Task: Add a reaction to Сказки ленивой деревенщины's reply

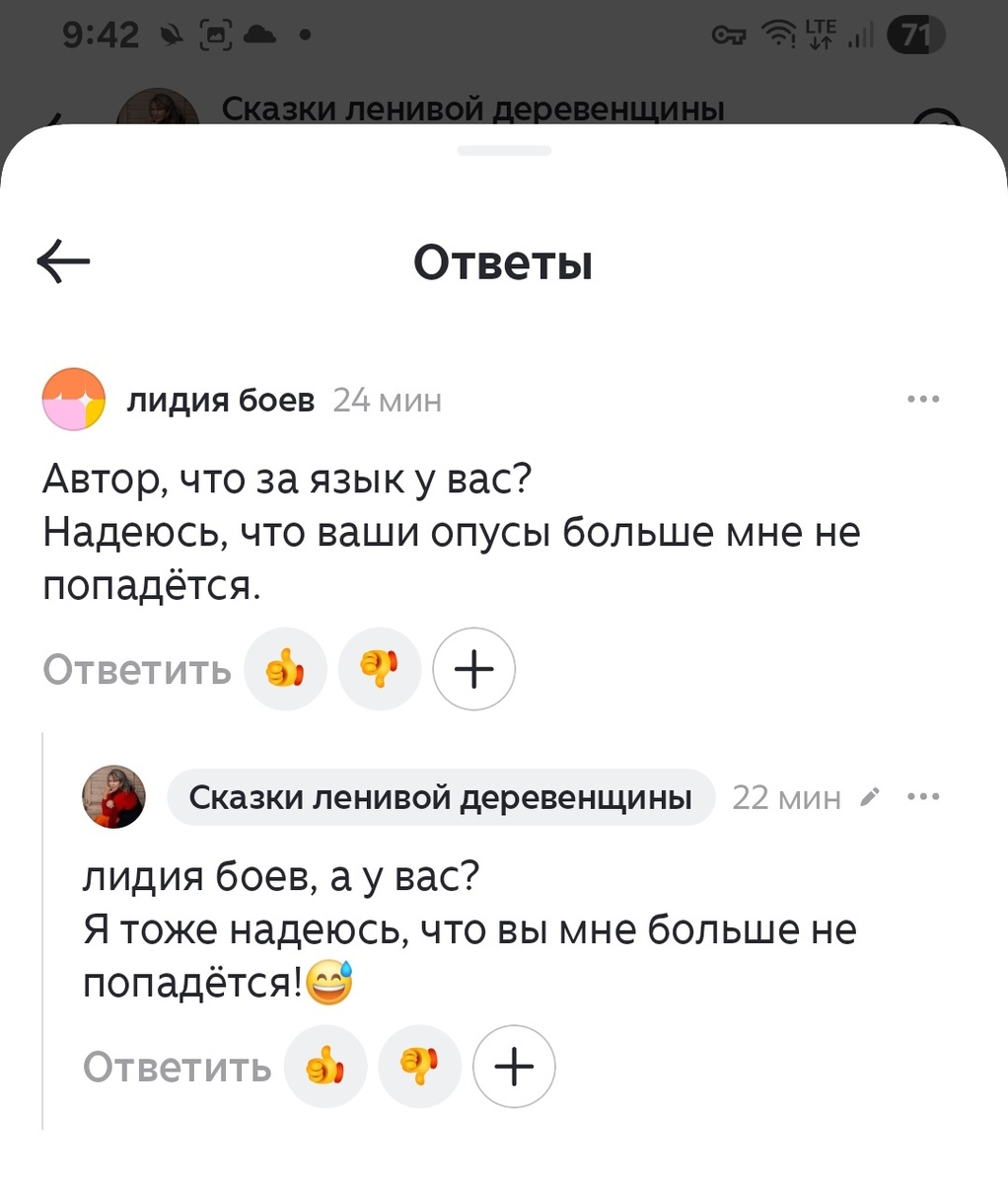Action: [515, 1068]
